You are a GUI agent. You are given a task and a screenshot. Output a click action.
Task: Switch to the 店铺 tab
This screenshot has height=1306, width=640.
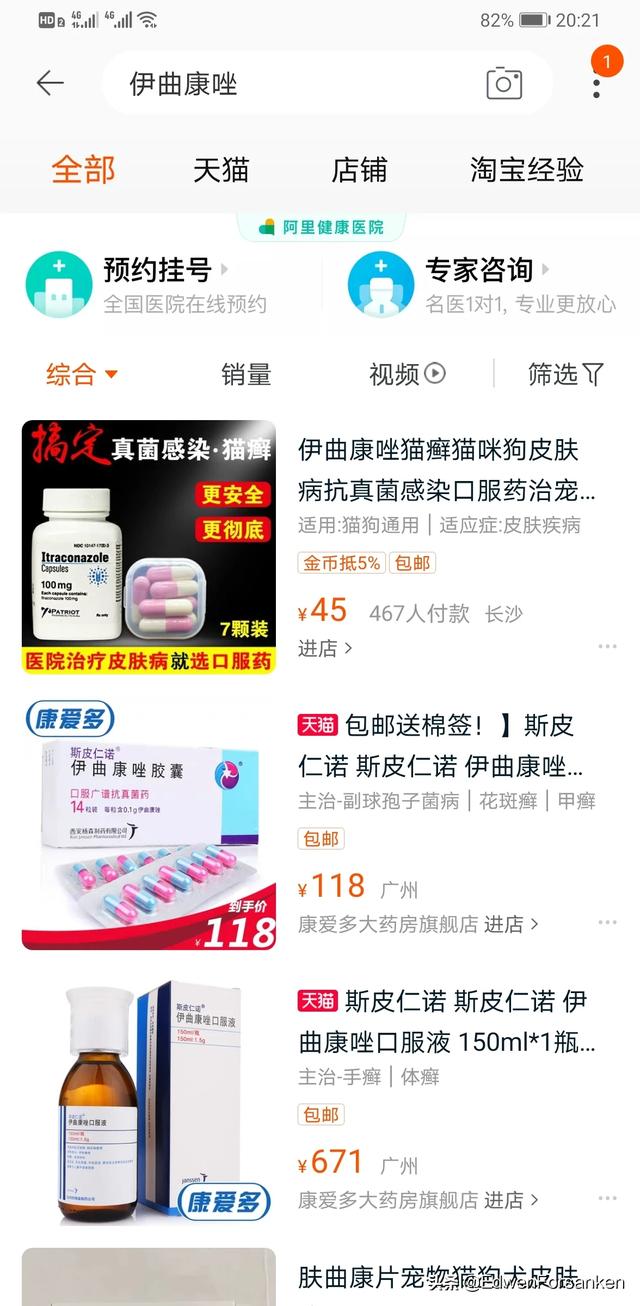(x=359, y=170)
